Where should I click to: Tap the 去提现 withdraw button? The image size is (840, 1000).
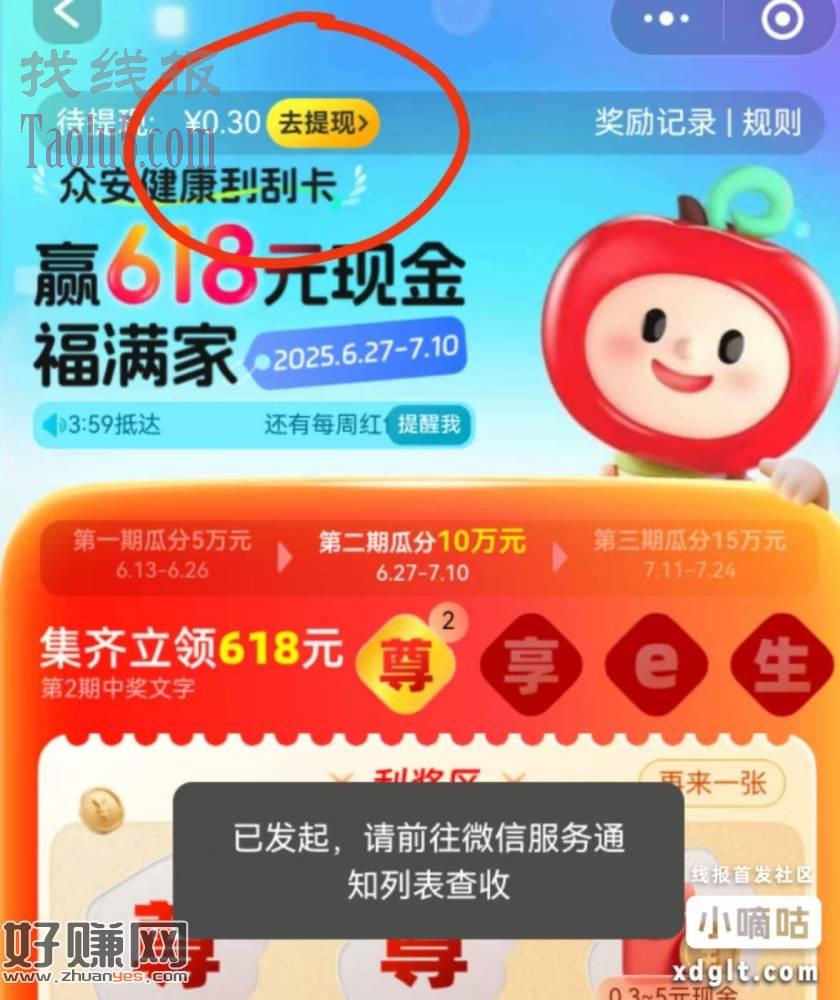tap(323, 123)
